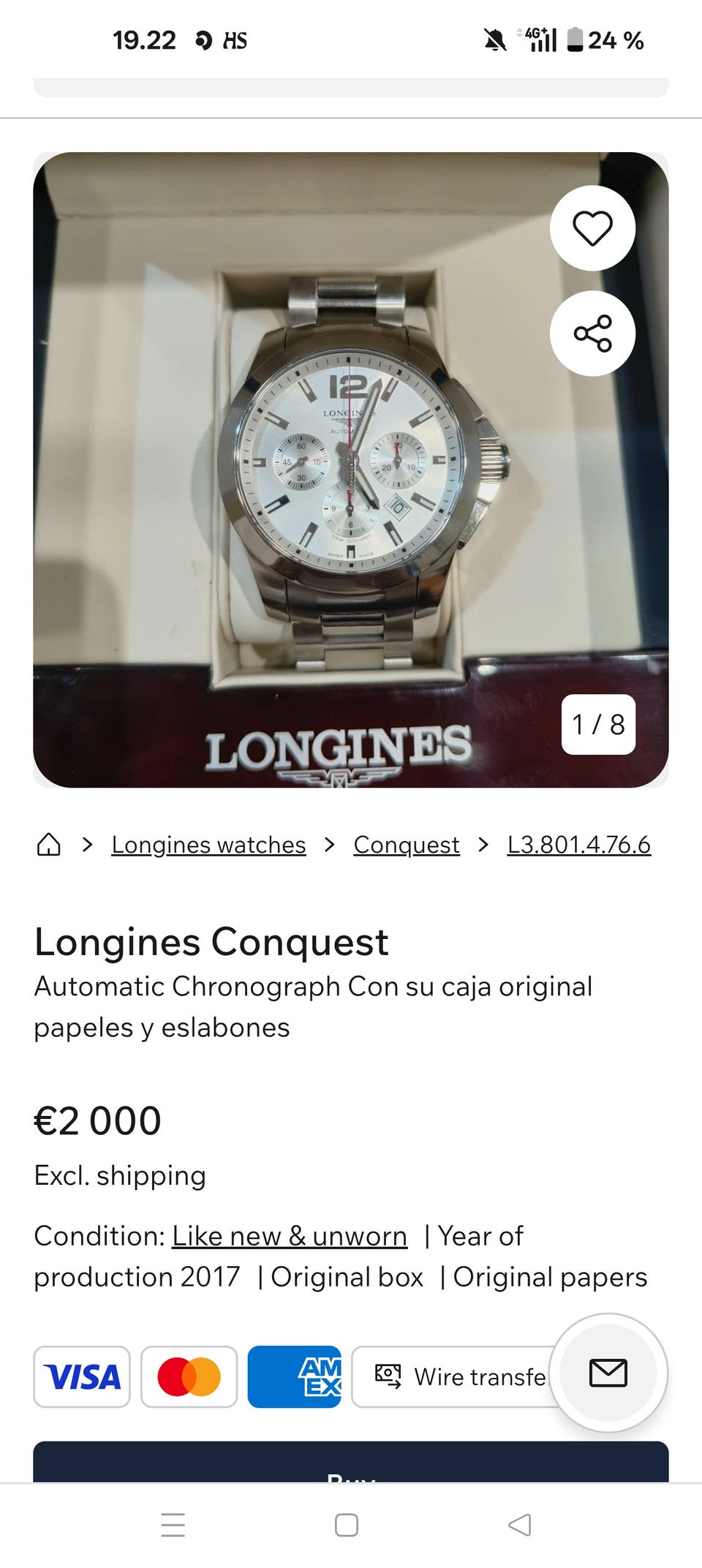Open recent apps from the navigation bar
The width and height of the screenshot is (702, 1568).
[173, 1525]
